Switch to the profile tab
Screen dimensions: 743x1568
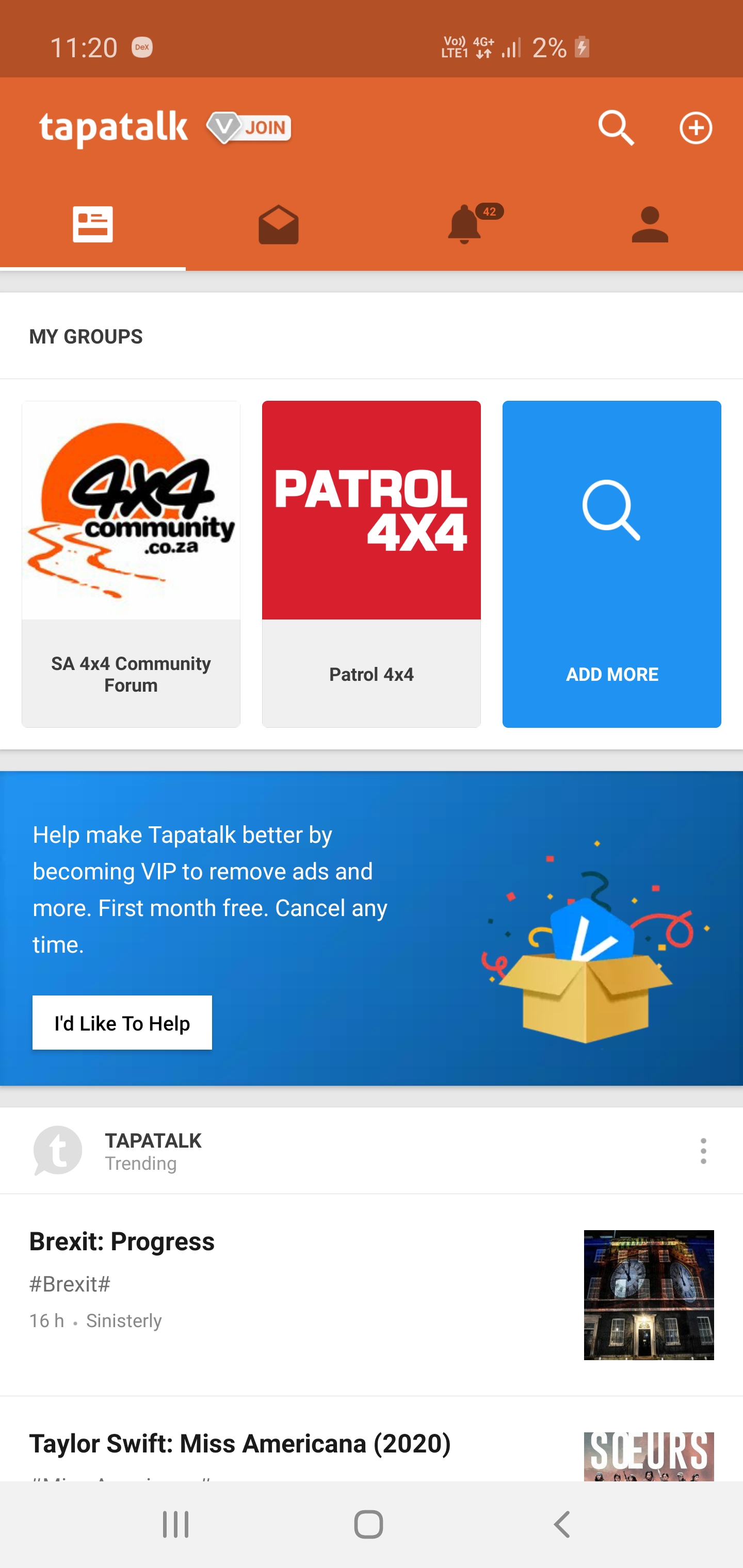650,224
